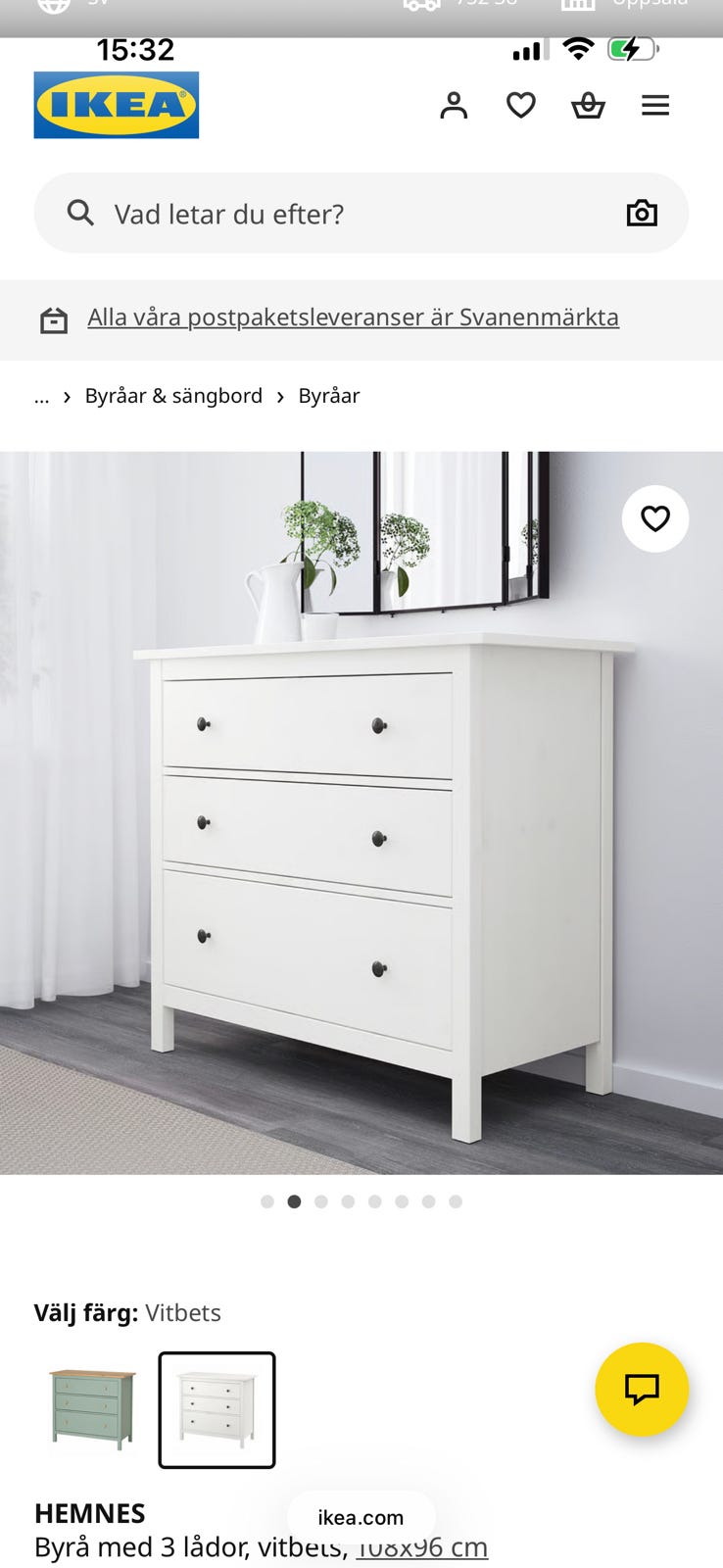Screen dimensions: 723x1568
Task: Open the yellow chat bubble button
Action: pos(642,1389)
